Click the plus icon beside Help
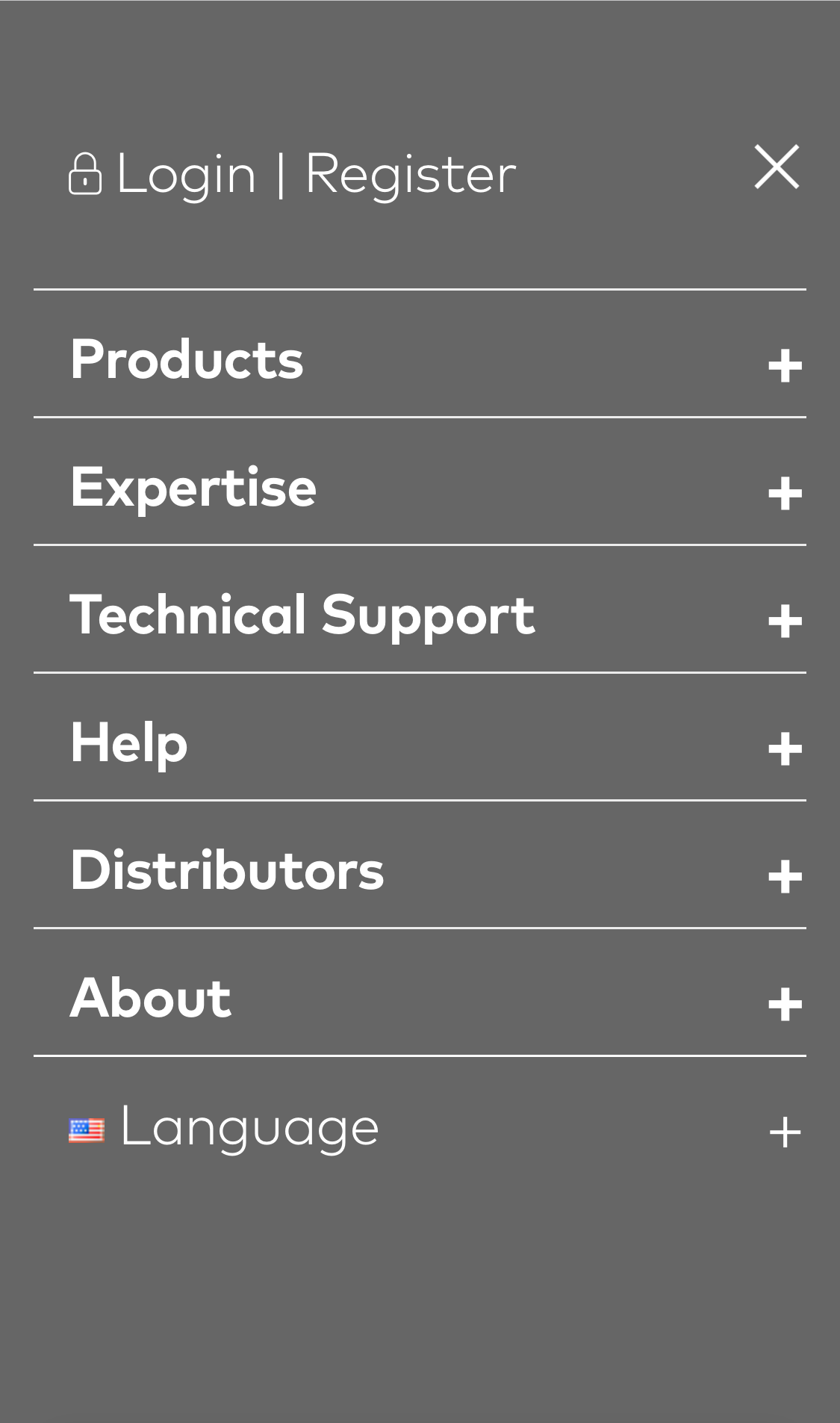Viewport: 840px width, 1423px height. [785, 747]
